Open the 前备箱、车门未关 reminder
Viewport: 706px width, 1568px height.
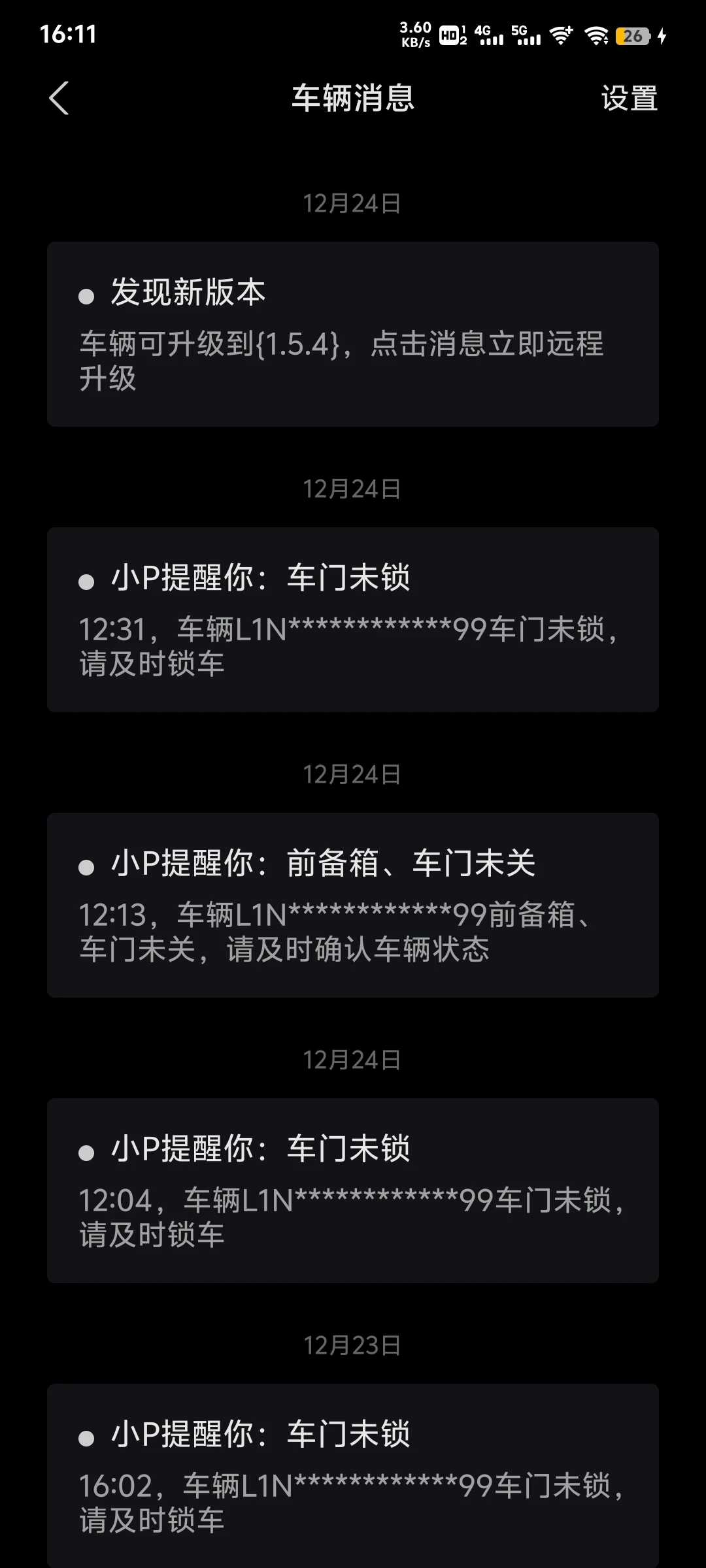tap(353, 905)
